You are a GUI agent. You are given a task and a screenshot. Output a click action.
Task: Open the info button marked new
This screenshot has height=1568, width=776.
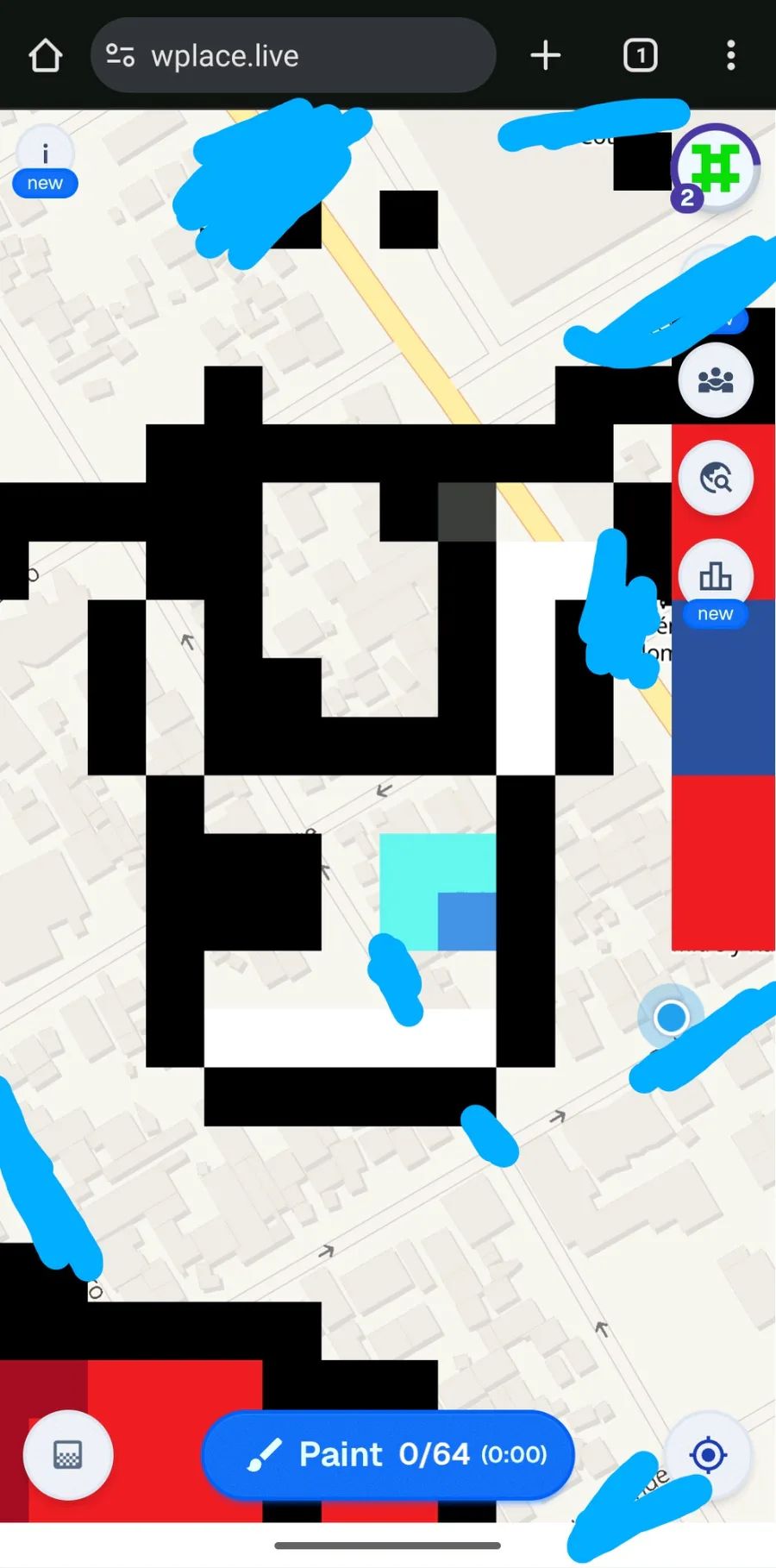point(45,161)
